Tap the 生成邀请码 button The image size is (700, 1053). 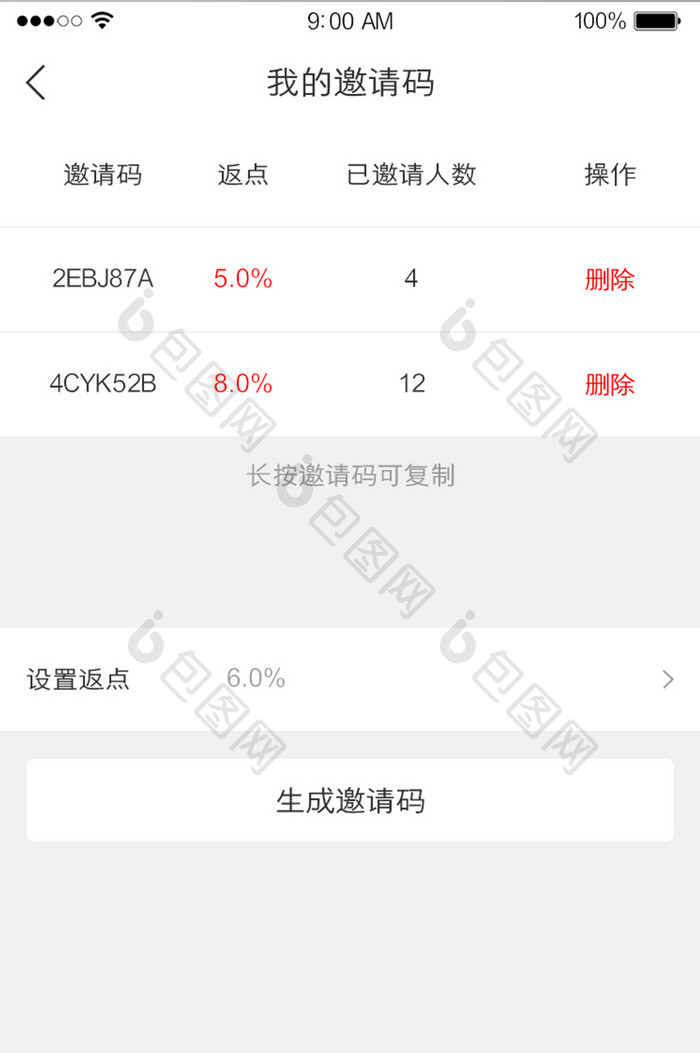click(350, 800)
